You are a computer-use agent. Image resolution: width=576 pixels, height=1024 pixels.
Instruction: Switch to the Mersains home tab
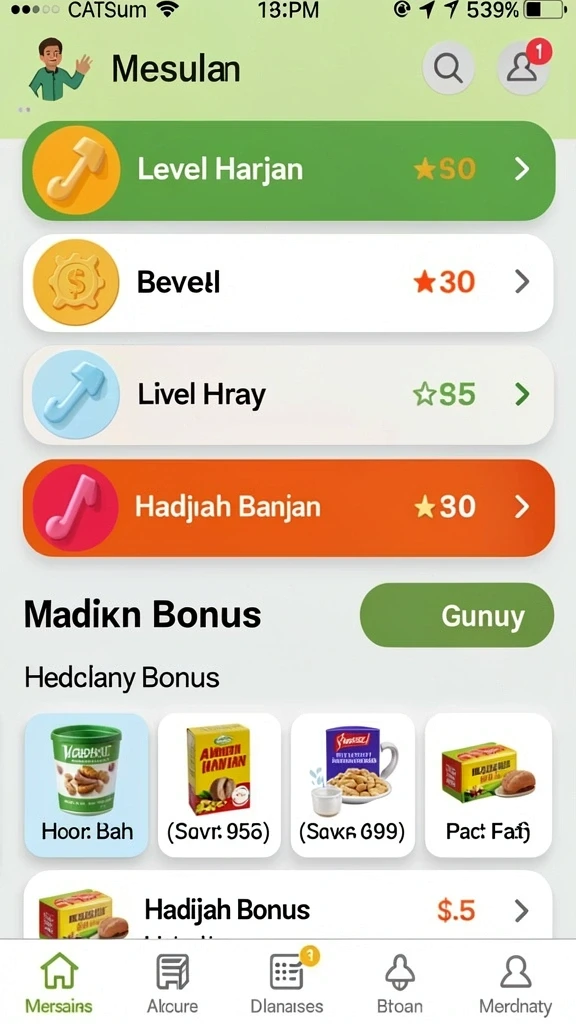(x=59, y=983)
